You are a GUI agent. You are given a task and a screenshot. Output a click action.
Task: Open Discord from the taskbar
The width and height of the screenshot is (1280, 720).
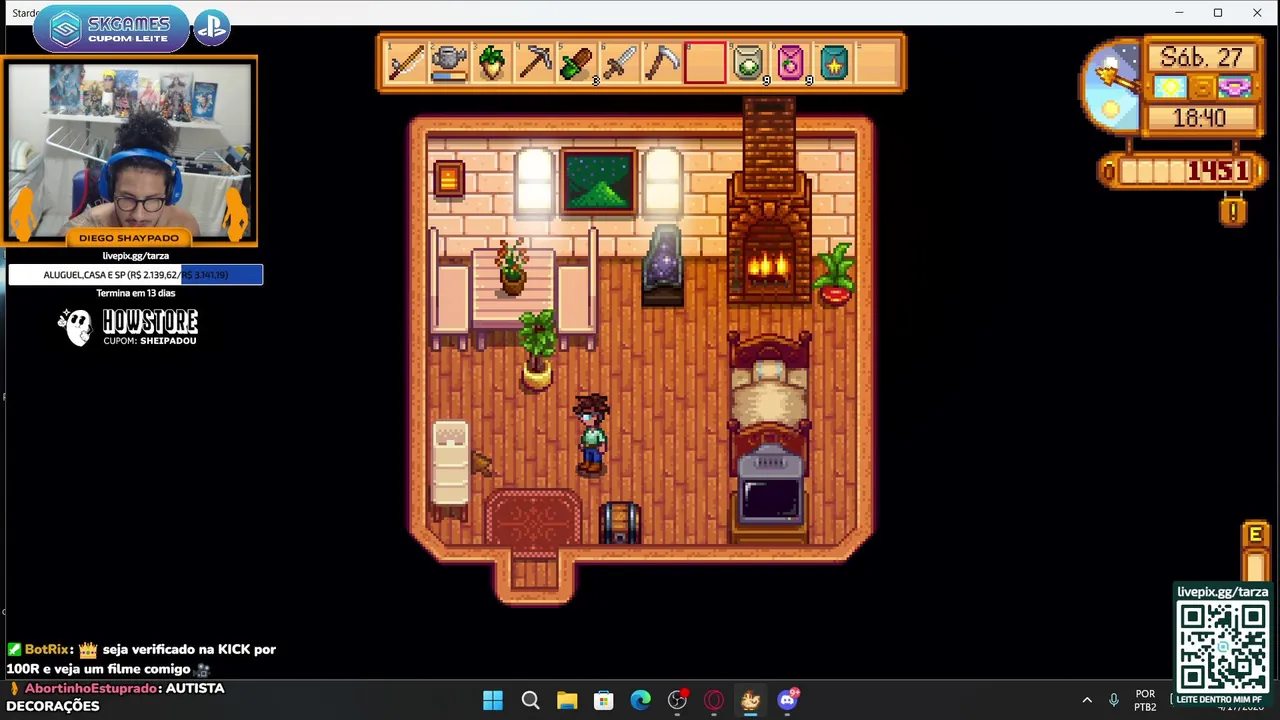(788, 700)
